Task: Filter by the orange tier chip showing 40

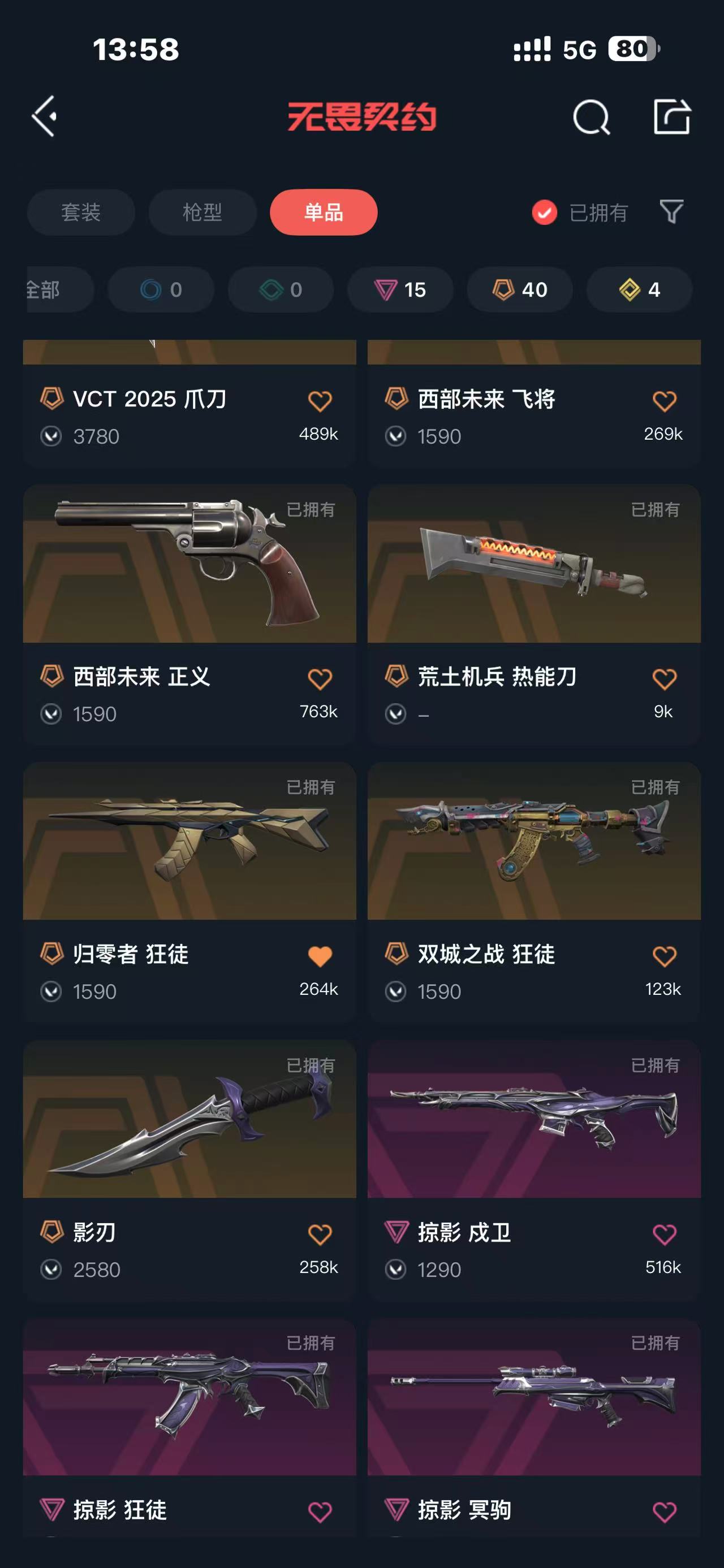Action: point(520,290)
